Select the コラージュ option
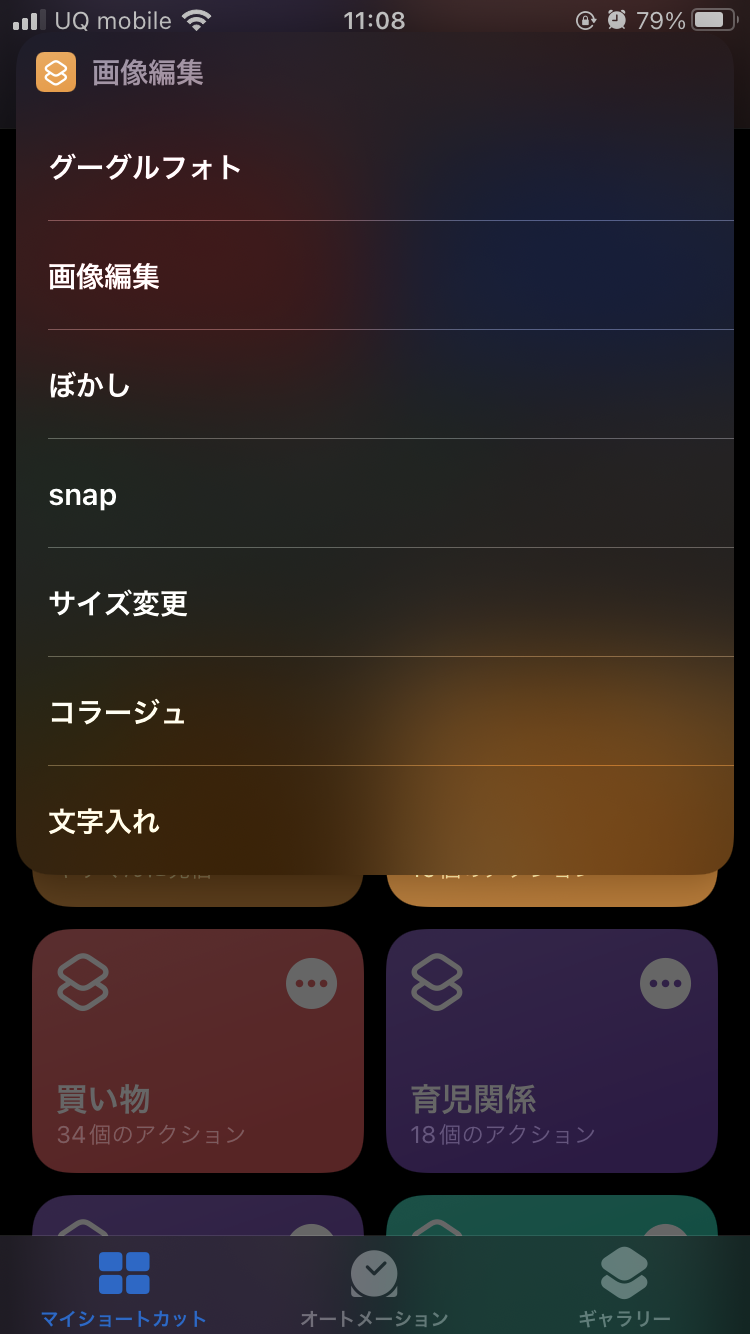 [x=375, y=712]
